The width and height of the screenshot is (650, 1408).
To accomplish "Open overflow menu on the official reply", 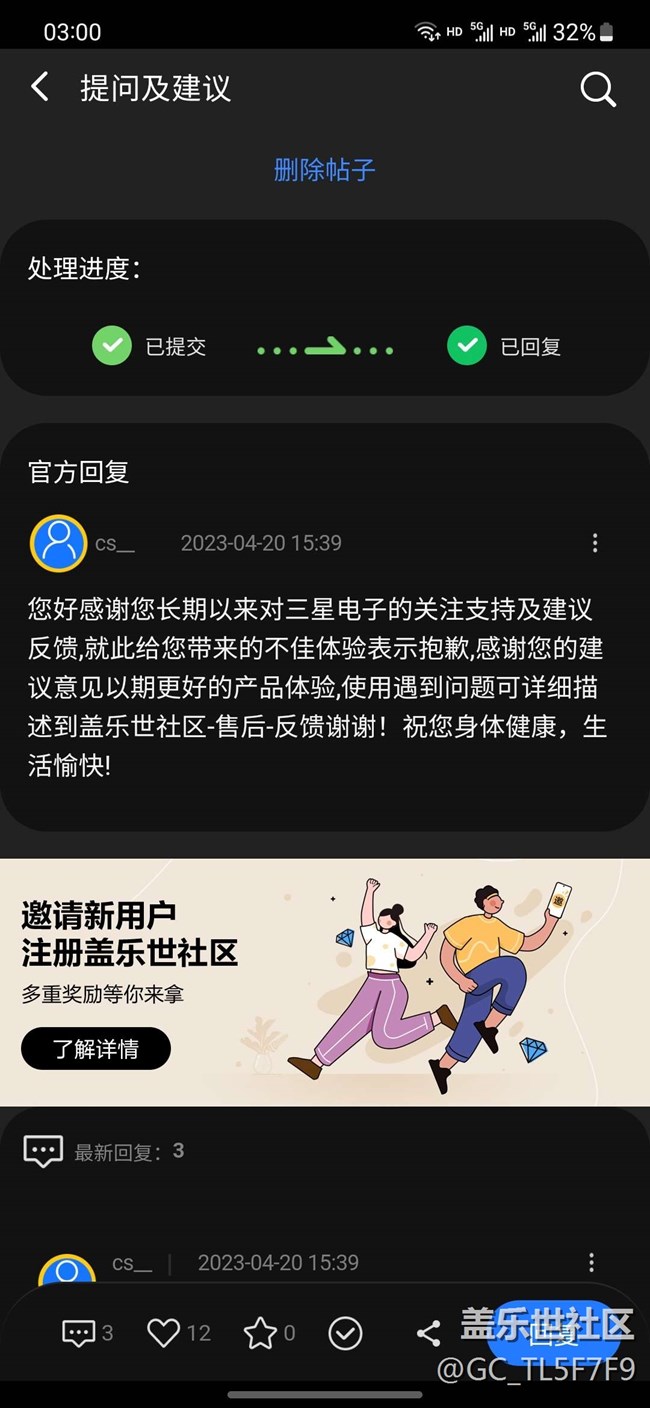I will coord(595,543).
